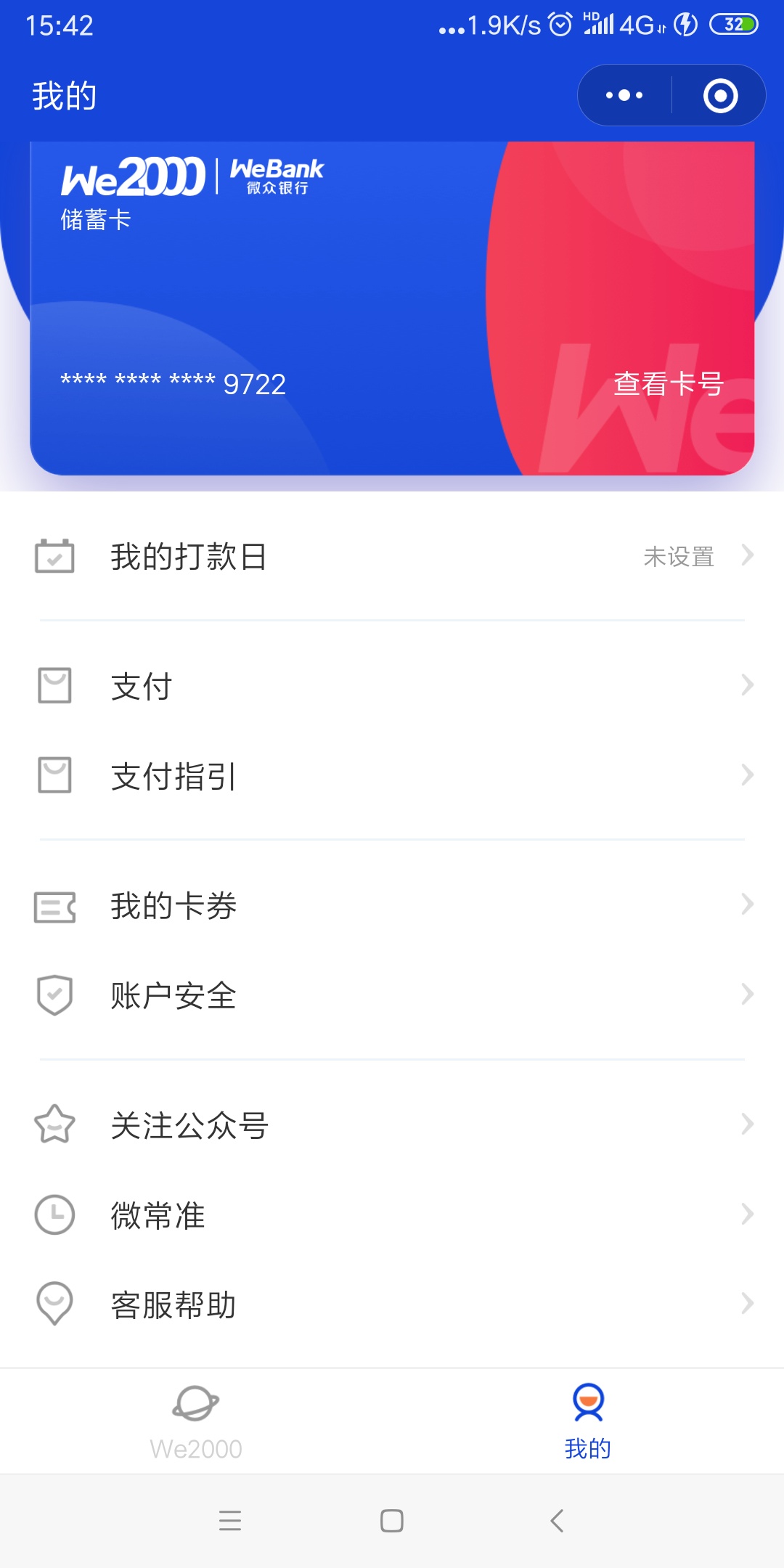Open 关注公众号 row

tap(392, 1125)
